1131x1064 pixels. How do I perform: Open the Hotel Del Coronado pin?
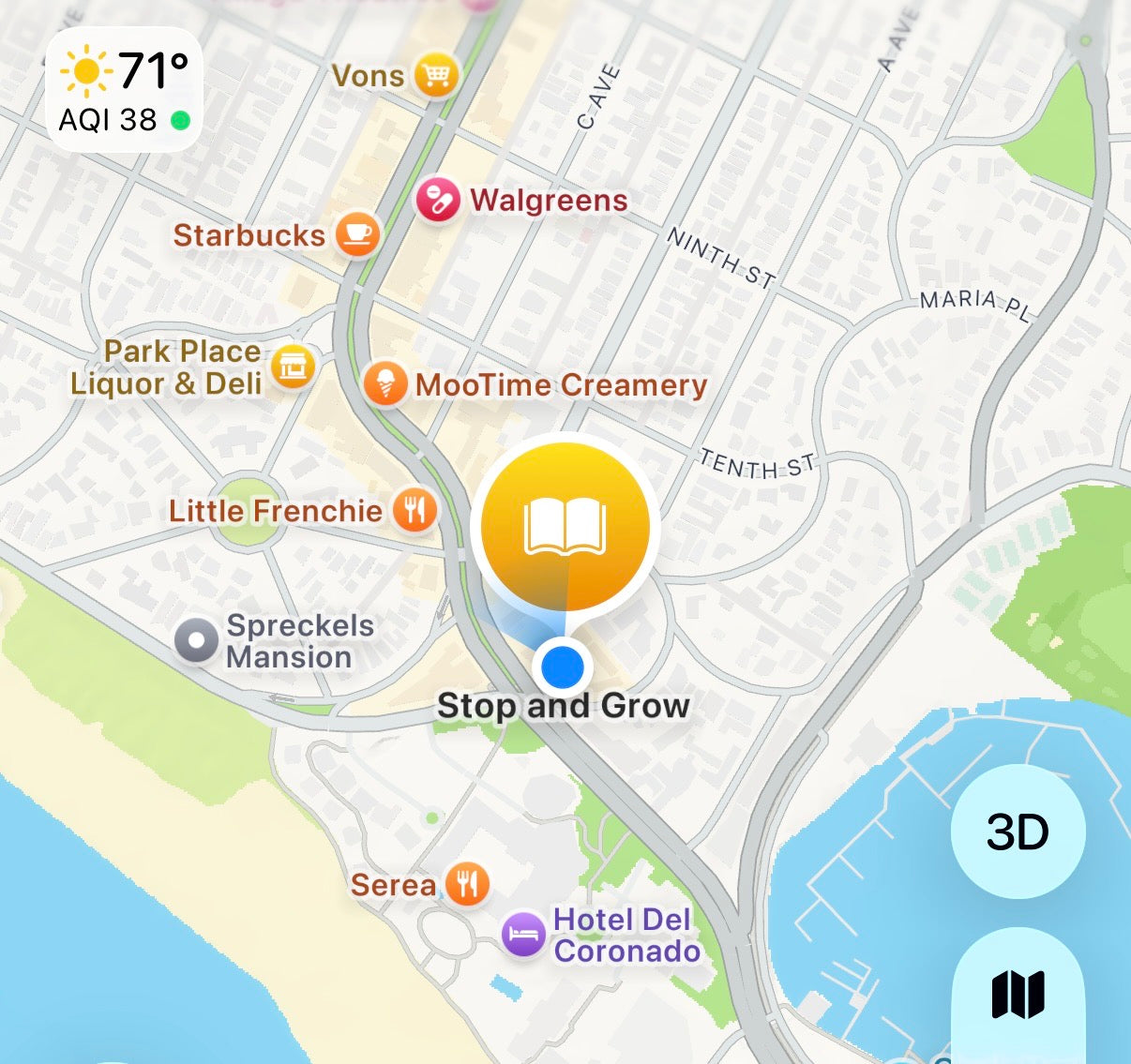click(x=523, y=935)
